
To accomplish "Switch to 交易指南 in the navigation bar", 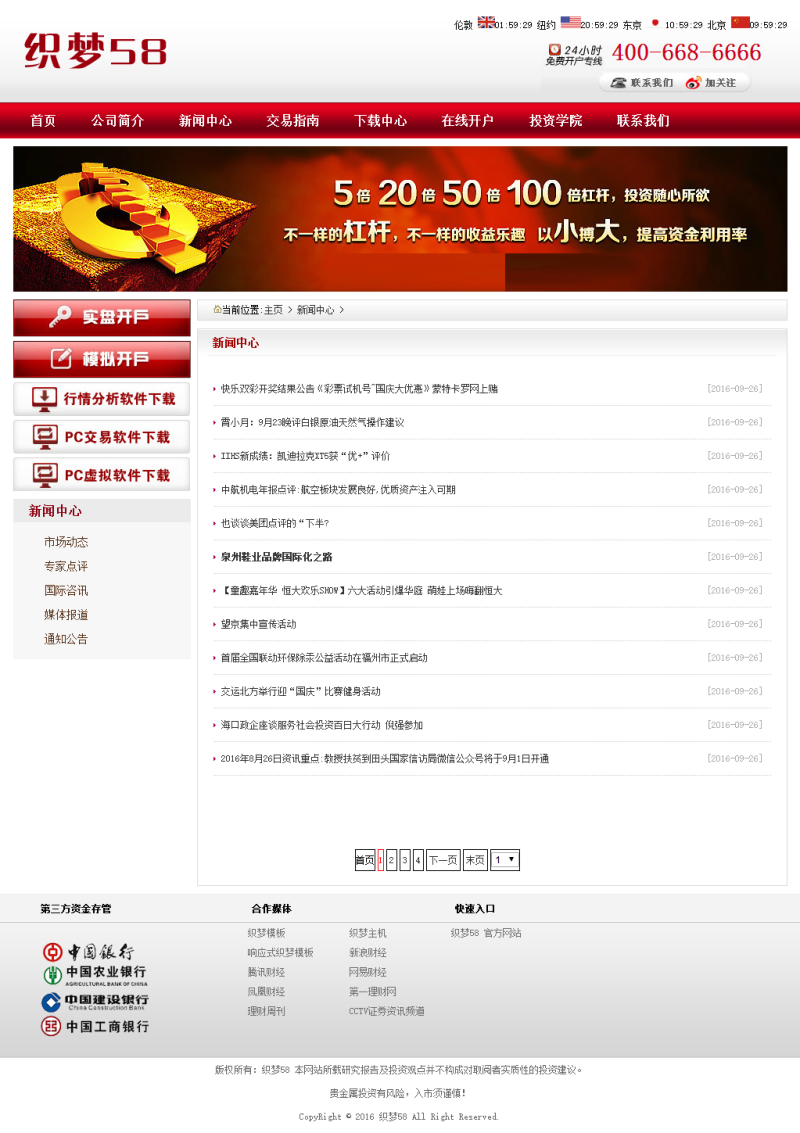I will point(293,121).
